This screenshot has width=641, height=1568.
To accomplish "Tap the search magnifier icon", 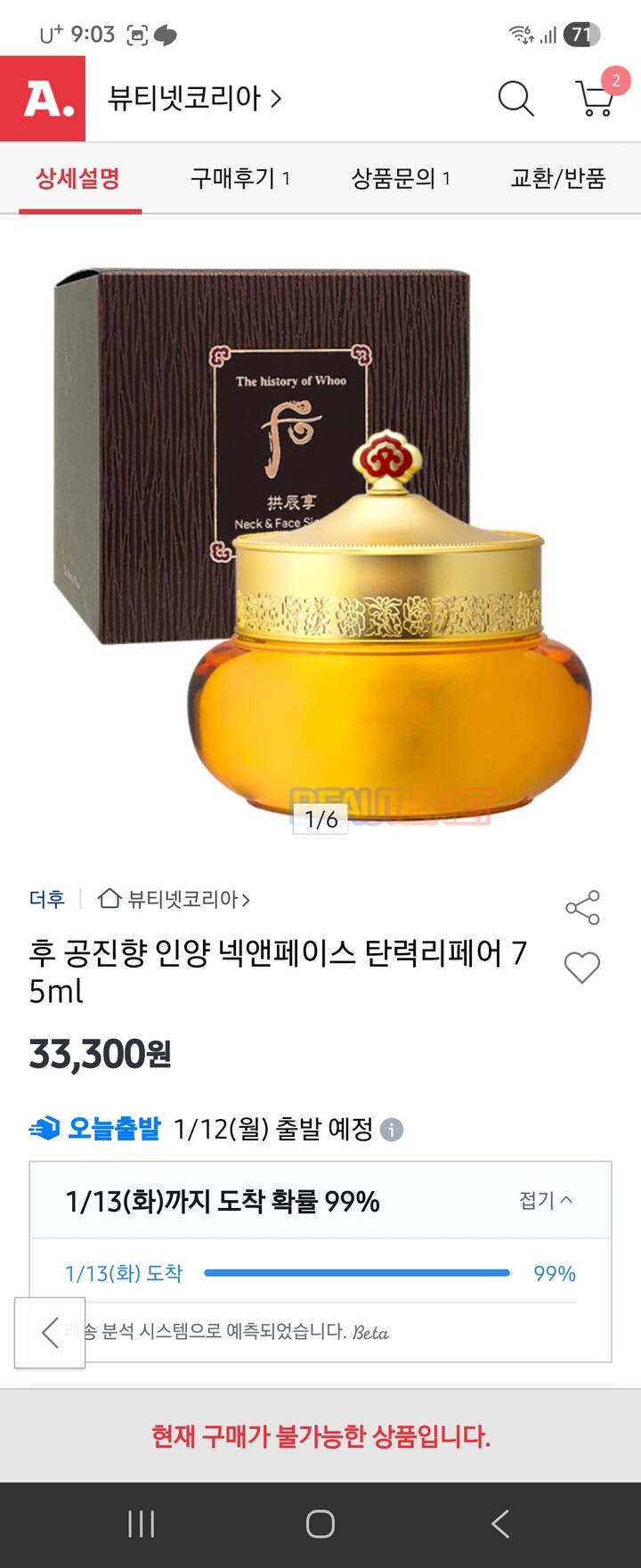I will coord(515,100).
